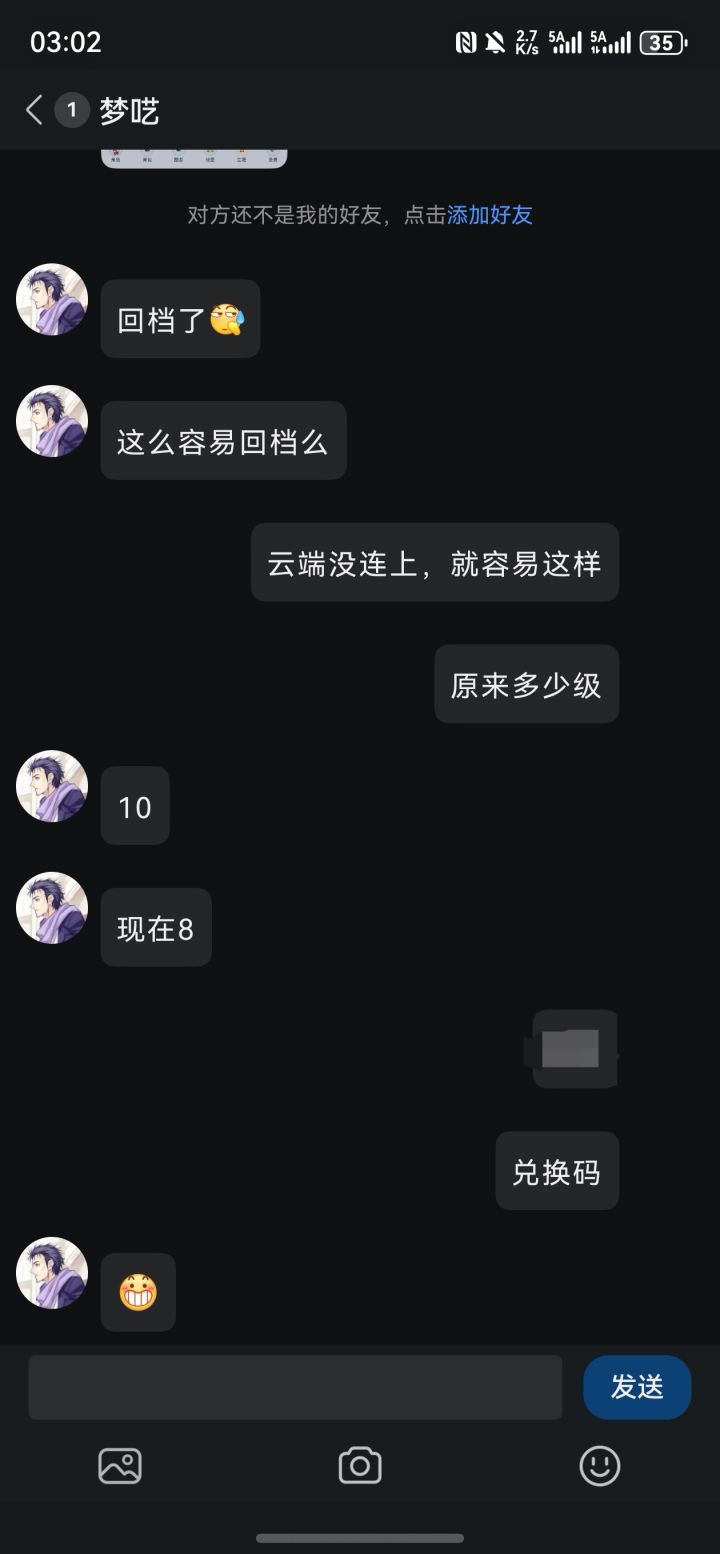This screenshot has height=1554, width=720.
Task: Tap the message input field
Action: pyautogui.click(x=295, y=1387)
